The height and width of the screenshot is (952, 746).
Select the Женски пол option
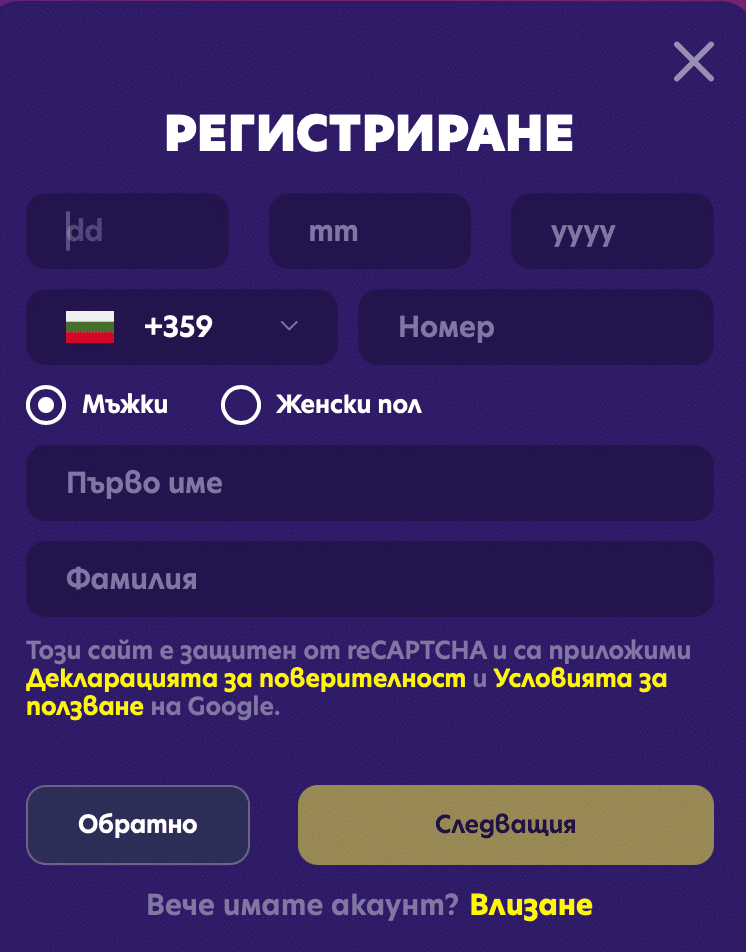point(241,405)
